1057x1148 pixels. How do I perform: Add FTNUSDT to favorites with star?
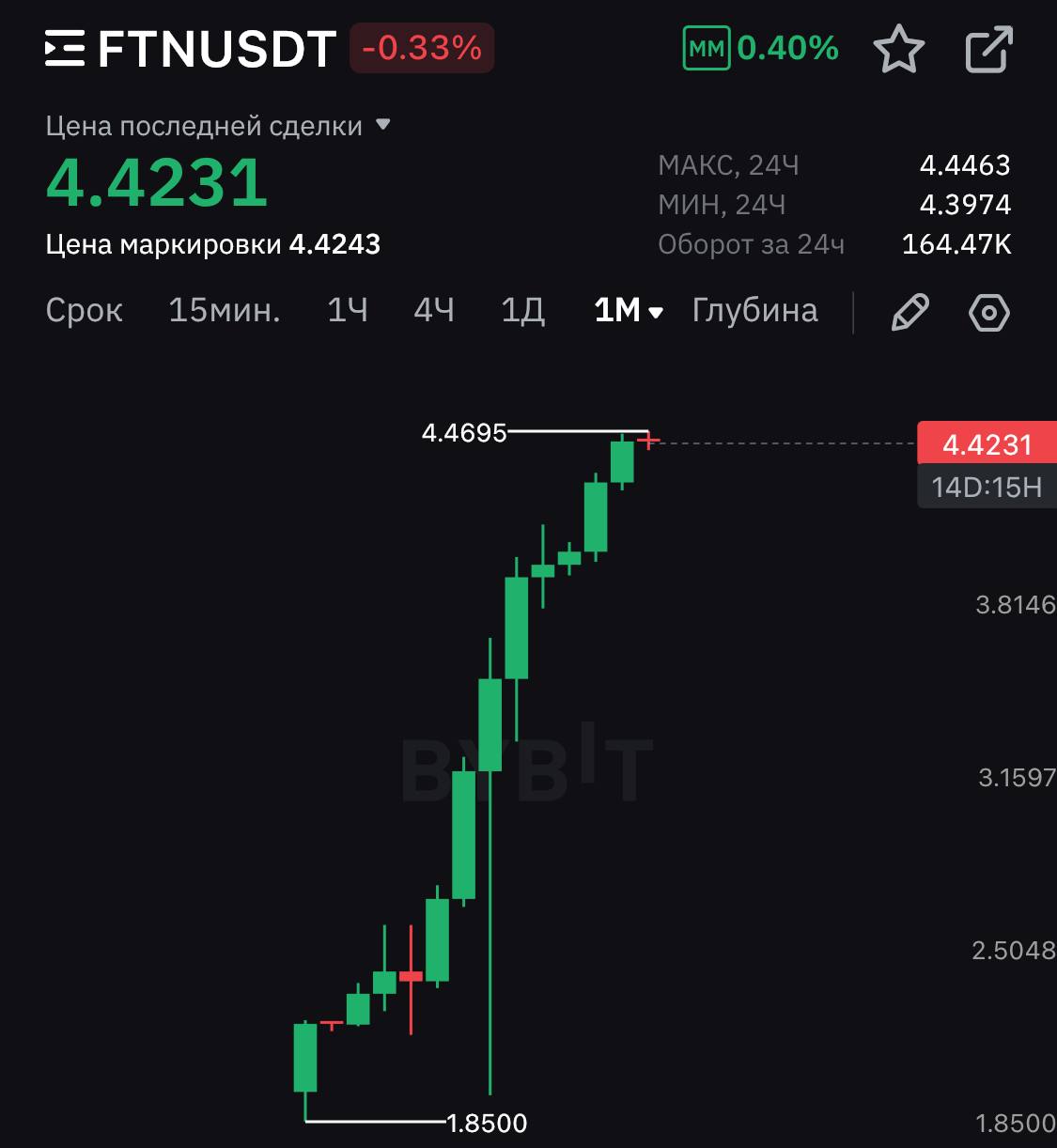[899, 49]
